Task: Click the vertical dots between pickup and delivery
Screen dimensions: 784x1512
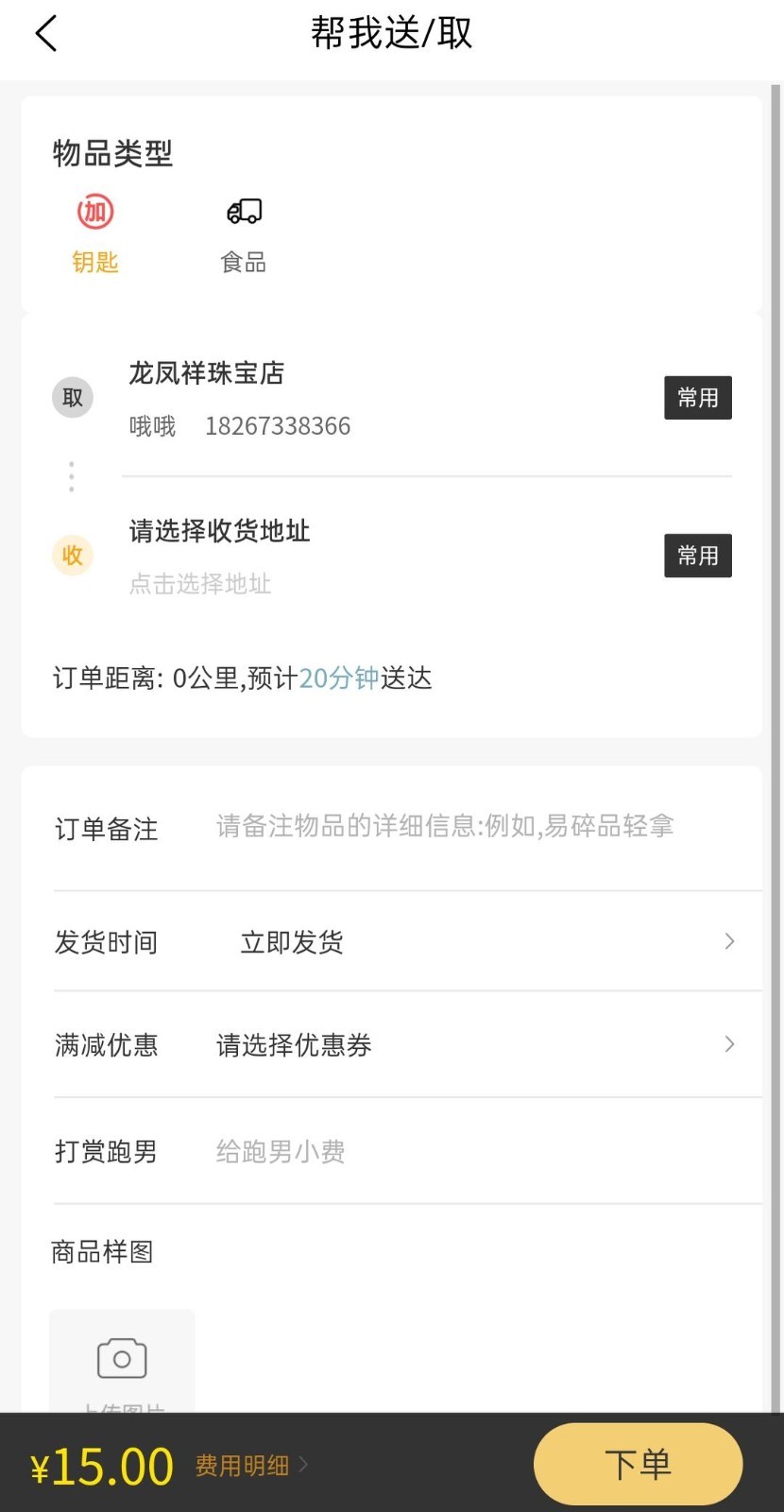Action: click(71, 476)
